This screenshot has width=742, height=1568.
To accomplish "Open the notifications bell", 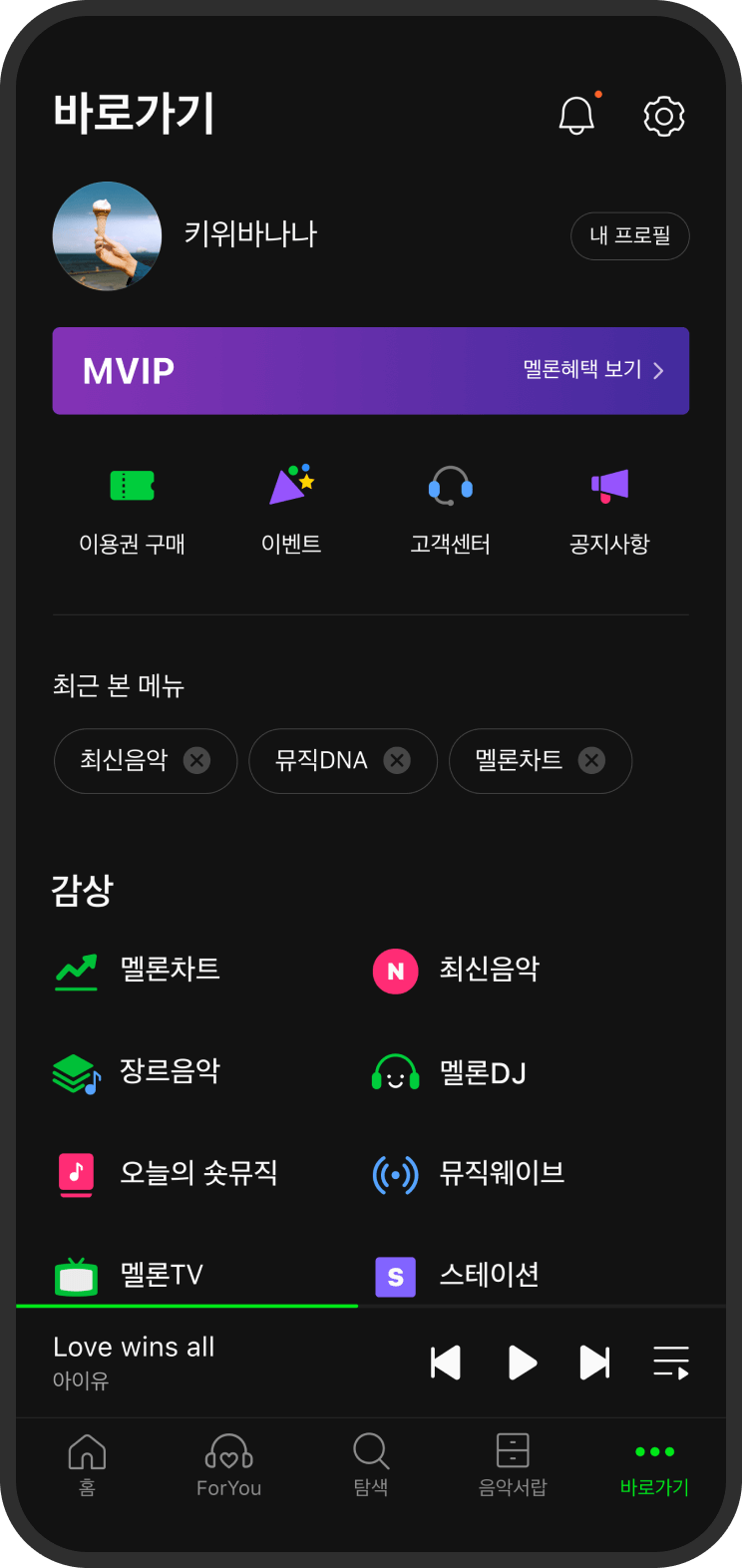I will (x=576, y=116).
